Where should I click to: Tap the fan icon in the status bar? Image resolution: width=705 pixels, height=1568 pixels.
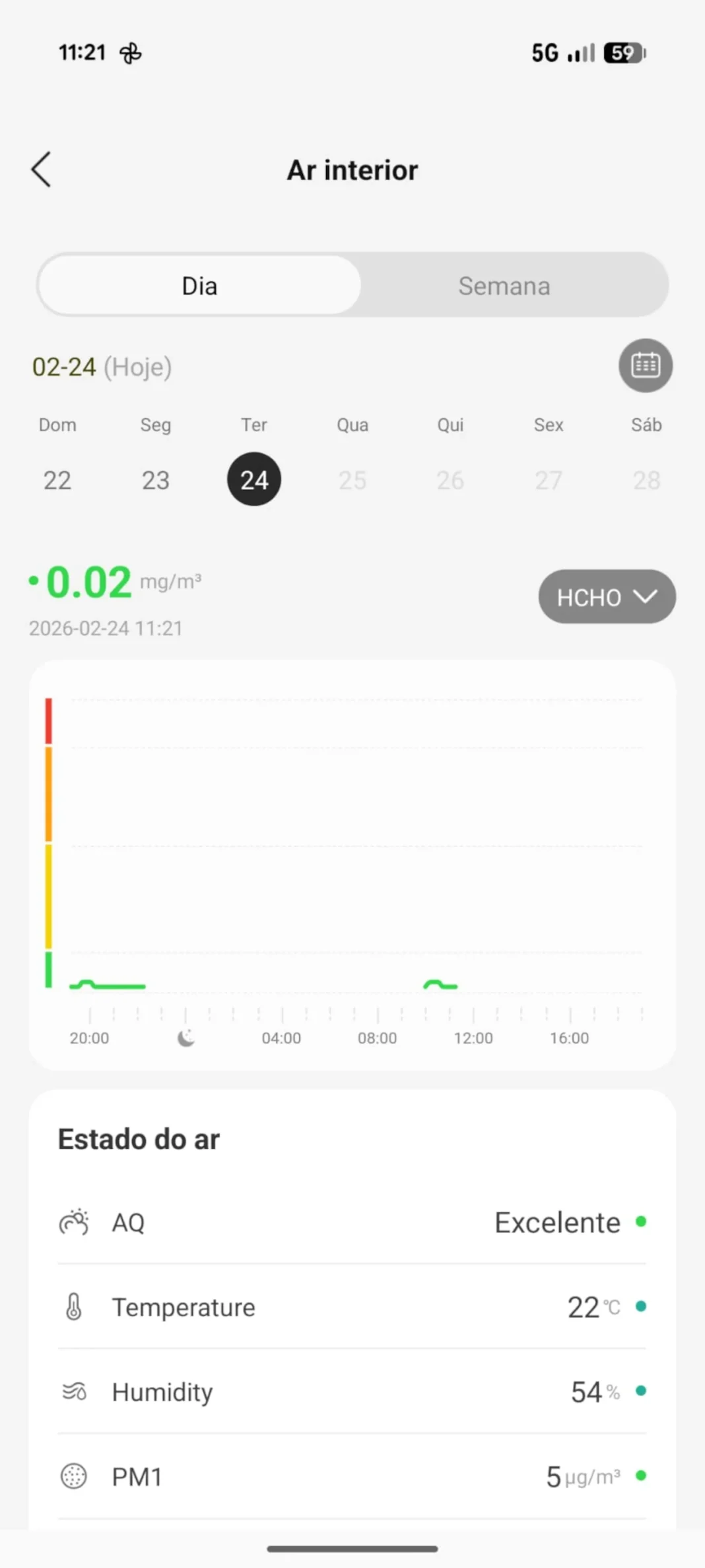click(131, 52)
